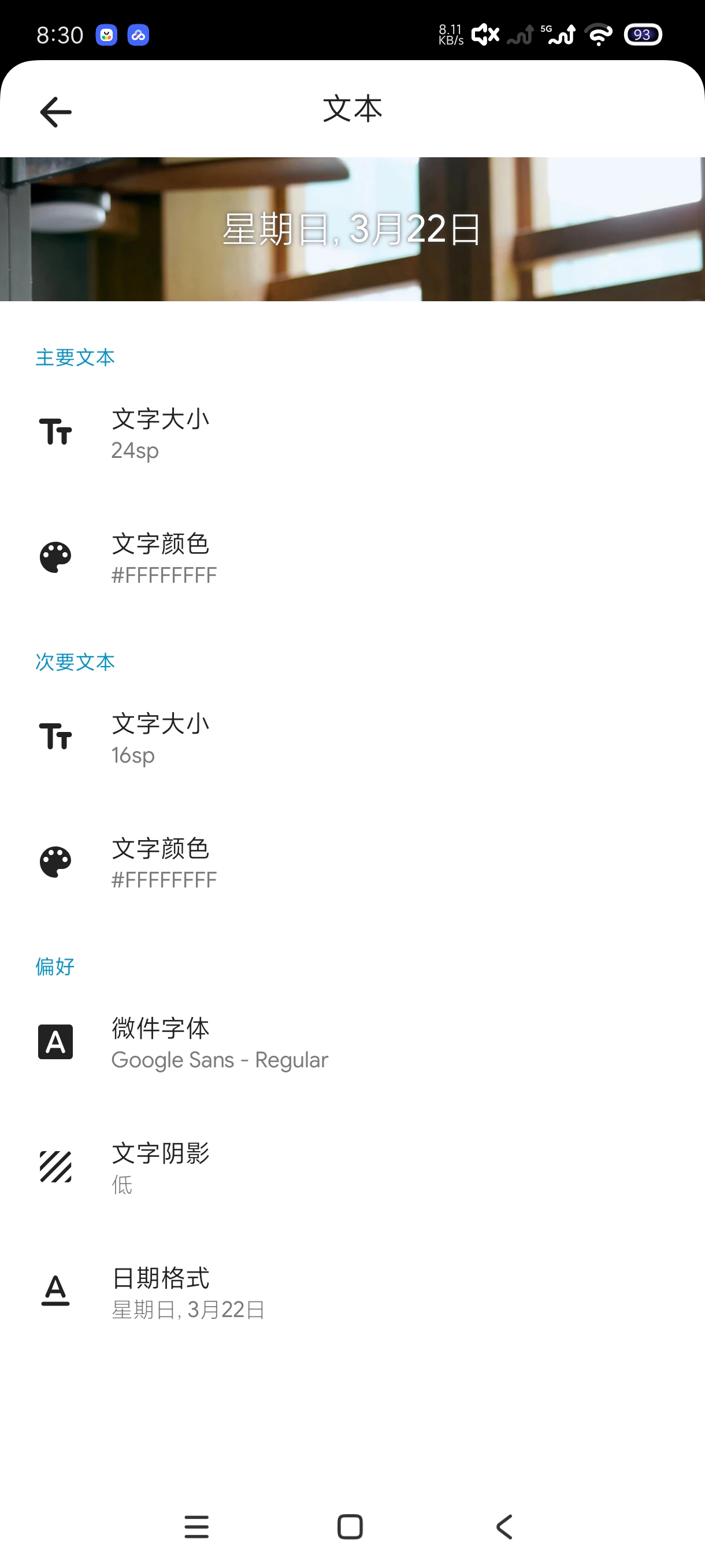
Task: Tap the 次要文本 section header
Action: click(74, 662)
